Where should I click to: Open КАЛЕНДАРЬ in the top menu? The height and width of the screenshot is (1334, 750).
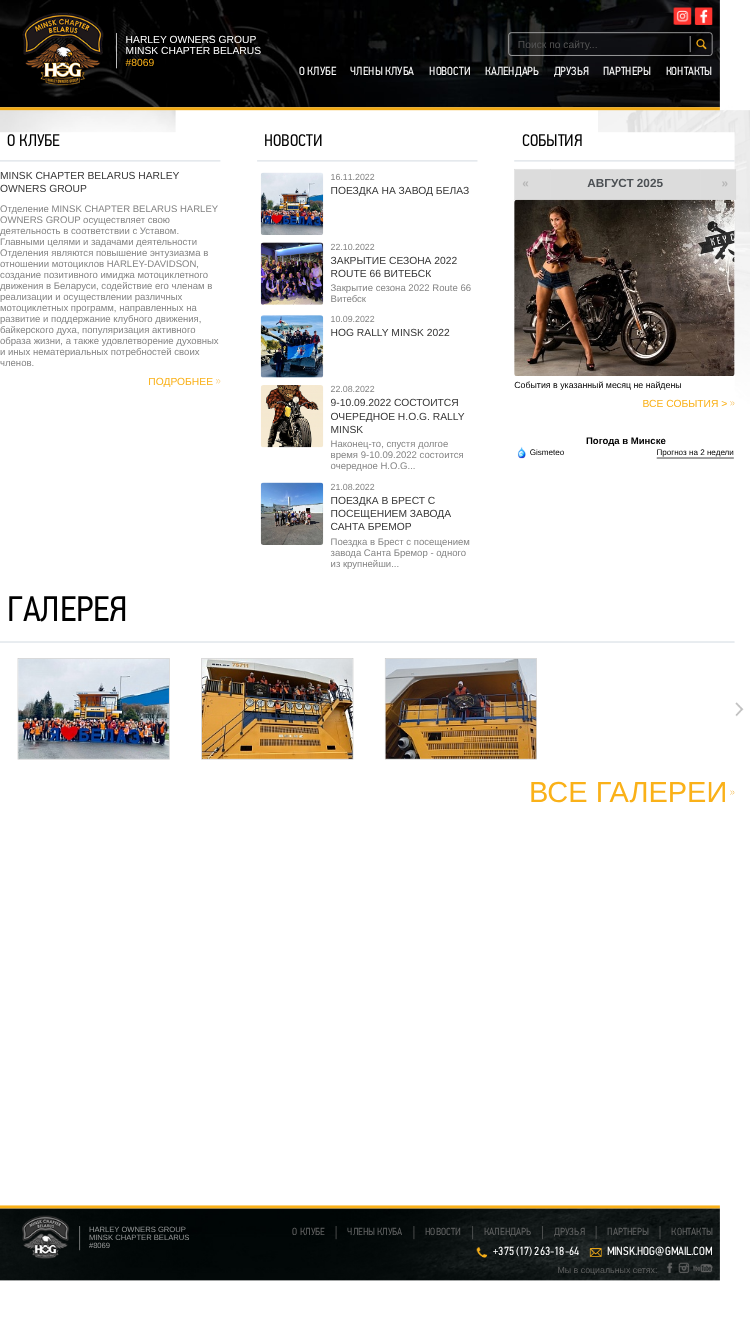coord(511,71)
